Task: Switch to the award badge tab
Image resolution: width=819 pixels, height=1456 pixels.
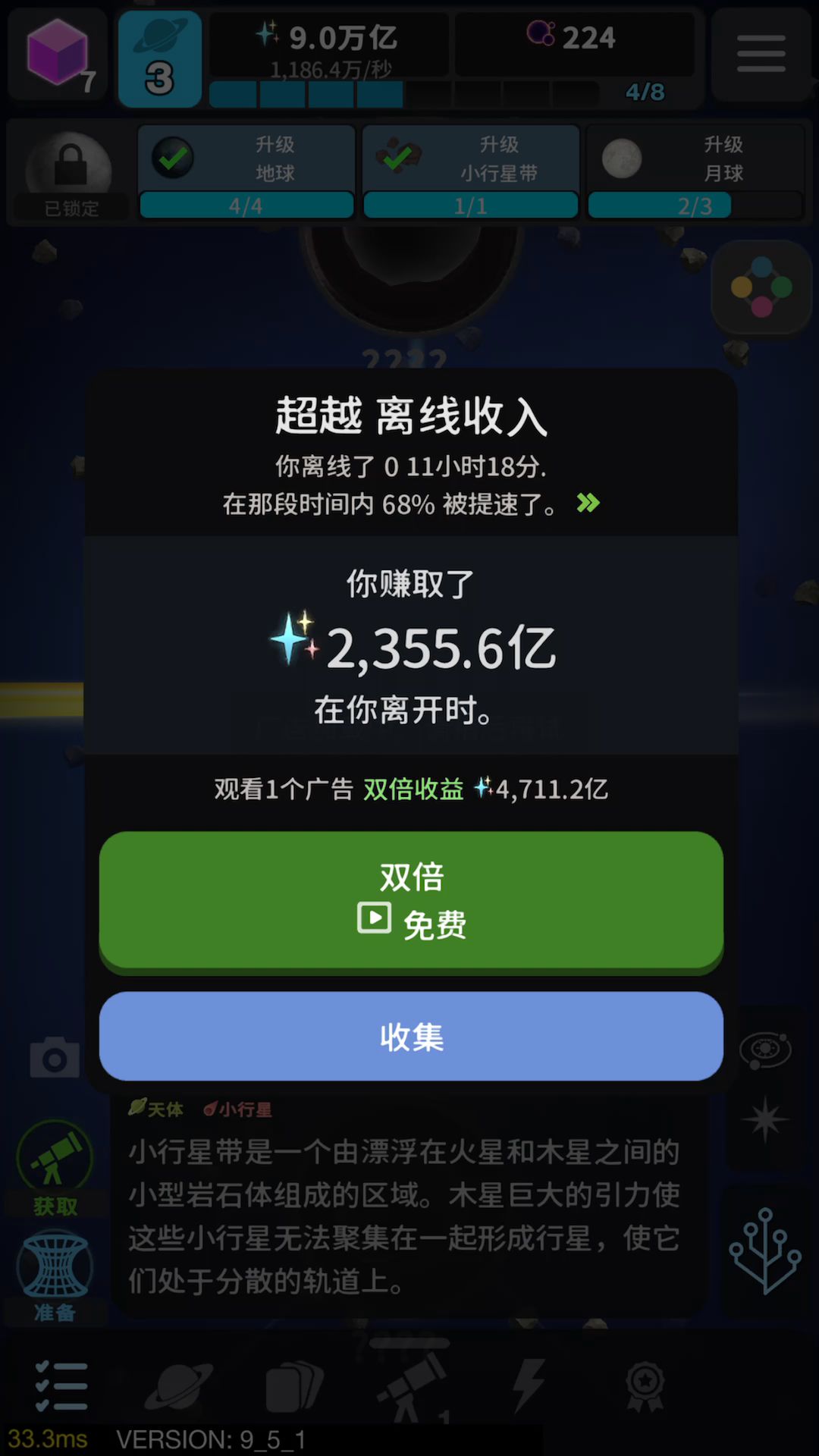Action: tap(645, 1386)
